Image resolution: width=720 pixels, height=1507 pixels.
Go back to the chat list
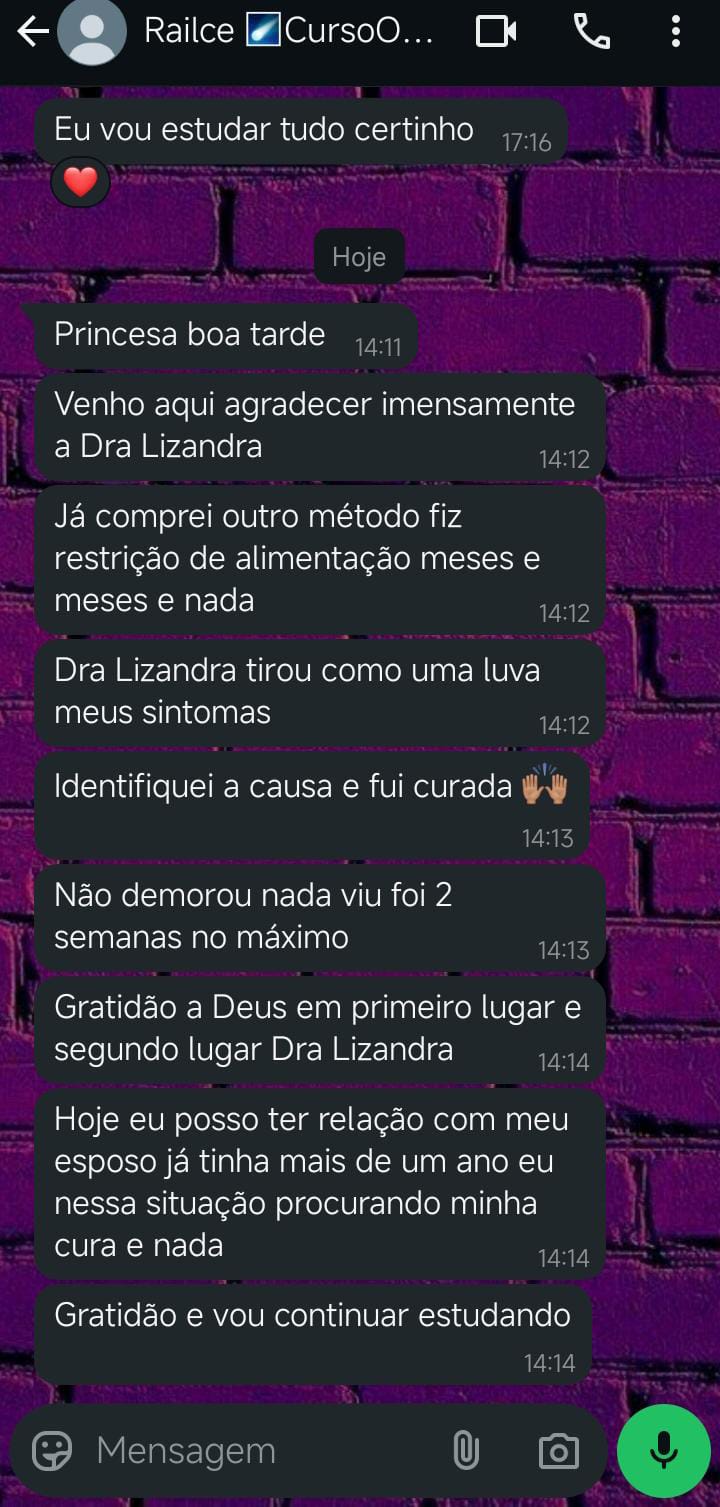point(32,33)
